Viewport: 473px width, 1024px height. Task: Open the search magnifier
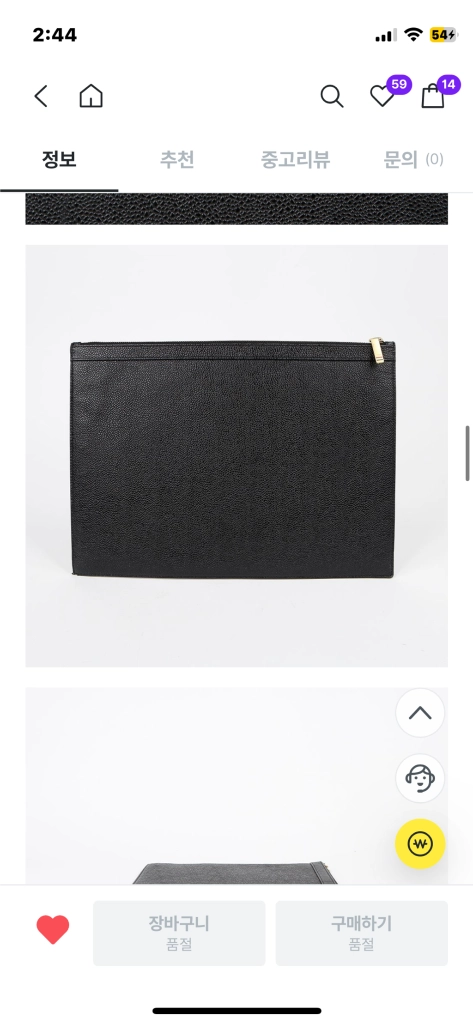point(332,97)
